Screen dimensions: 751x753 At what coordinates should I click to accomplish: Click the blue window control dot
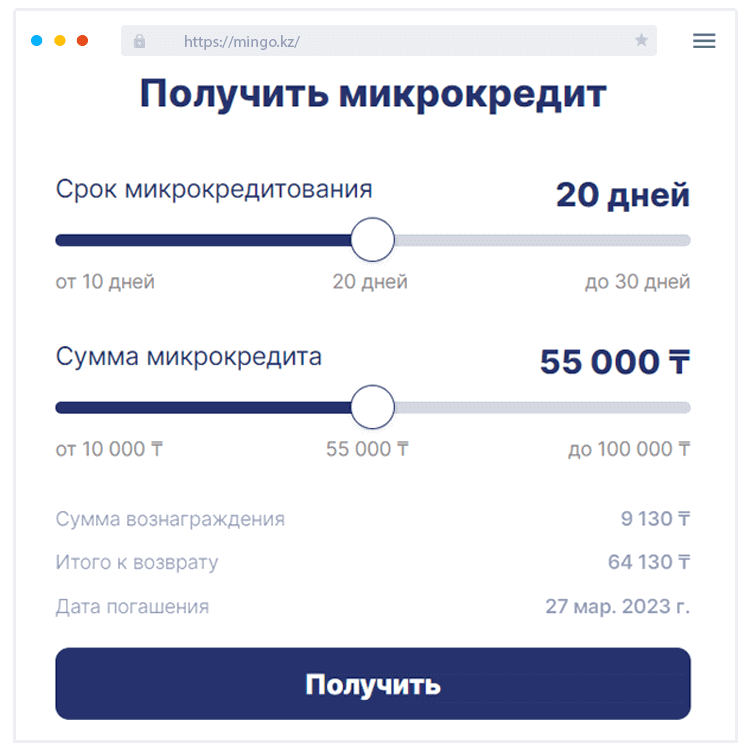coord(36,41)
